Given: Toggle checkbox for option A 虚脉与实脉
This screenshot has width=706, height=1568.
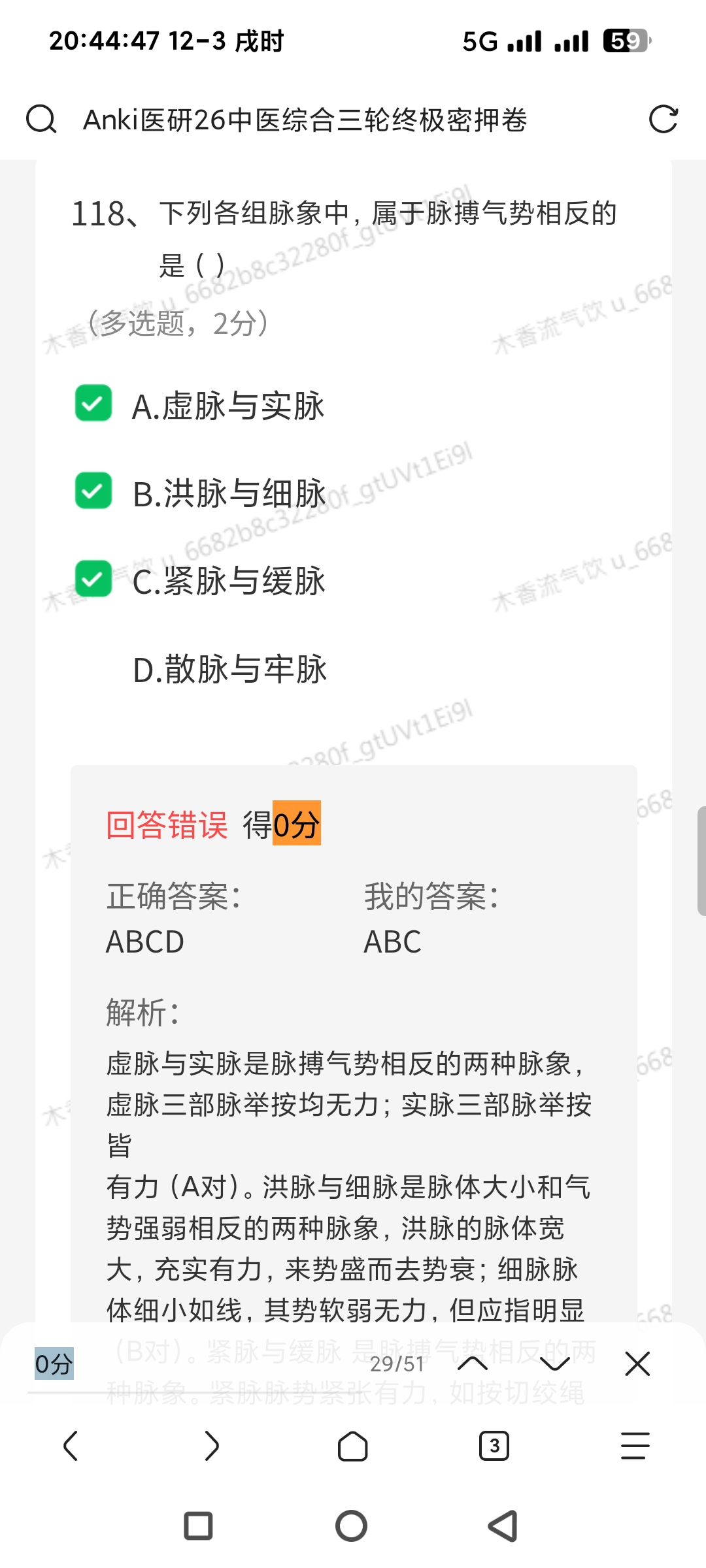Looking at the screenshot, I should [93, 403].
